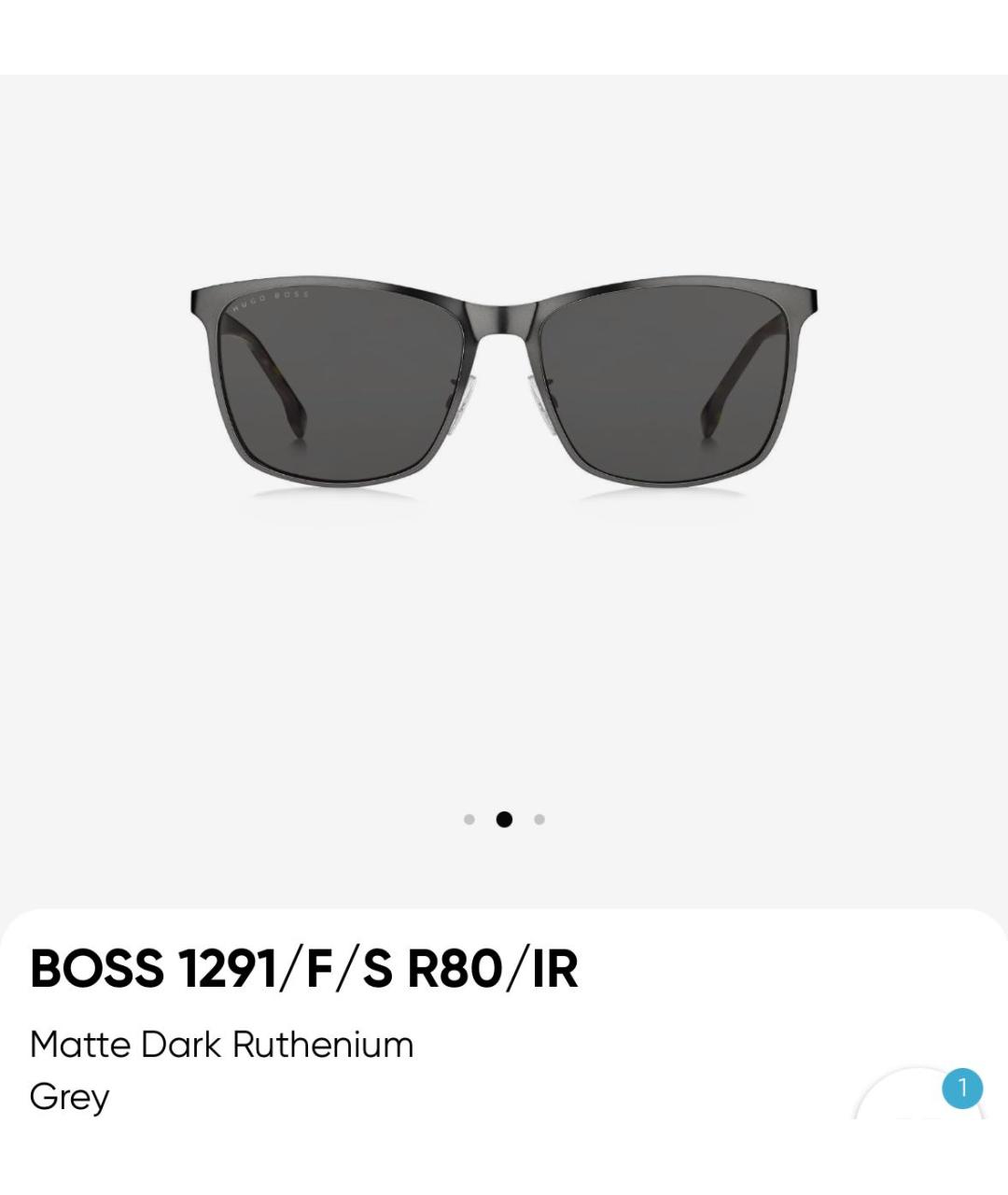This screenshot has width=1008, height=1195.
Task: Select the third carousel pagination dot
Action: pos(539,819)
